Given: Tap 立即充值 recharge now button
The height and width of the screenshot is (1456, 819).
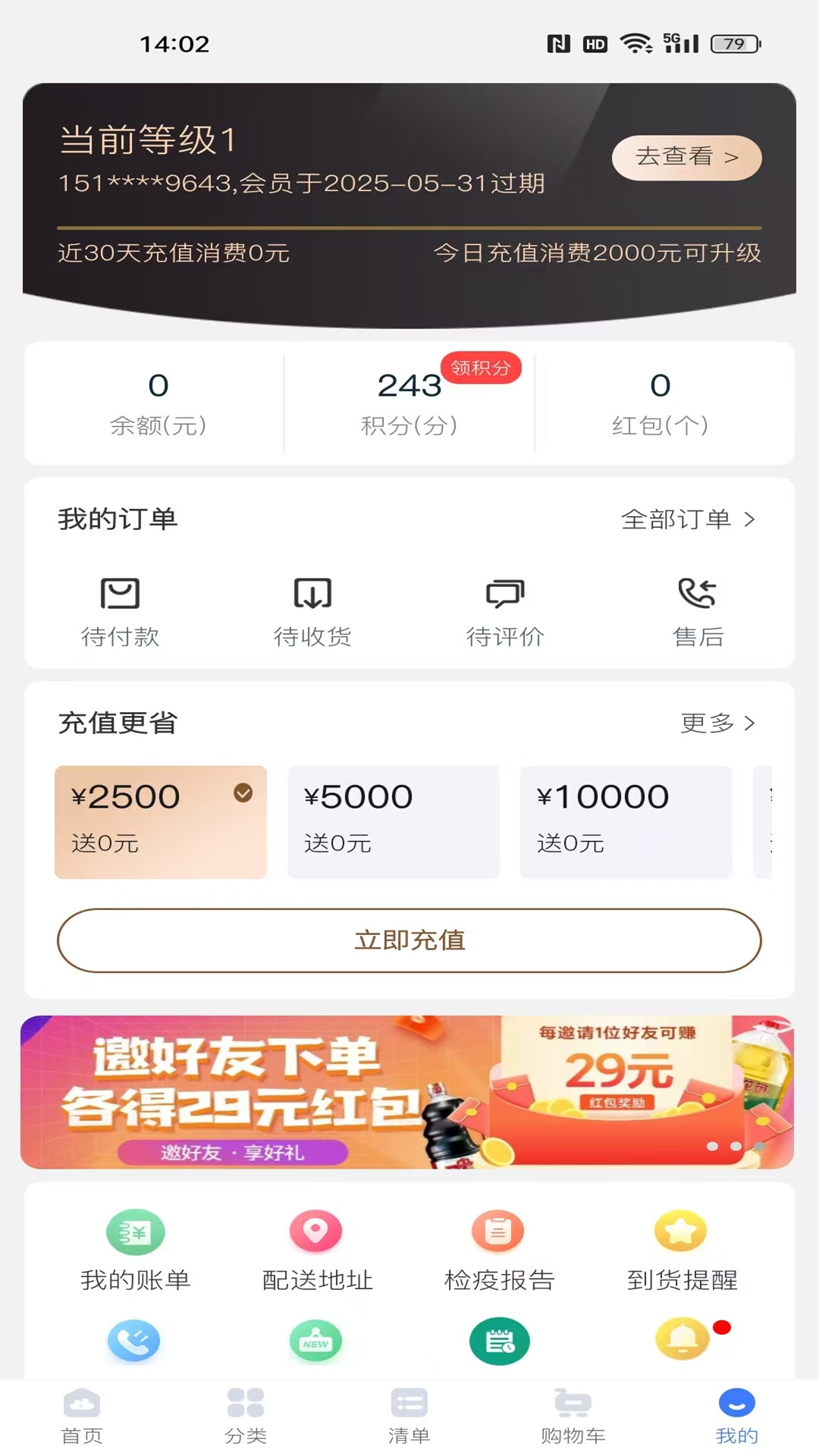Looking at the screenshot, I should (409, 940).
